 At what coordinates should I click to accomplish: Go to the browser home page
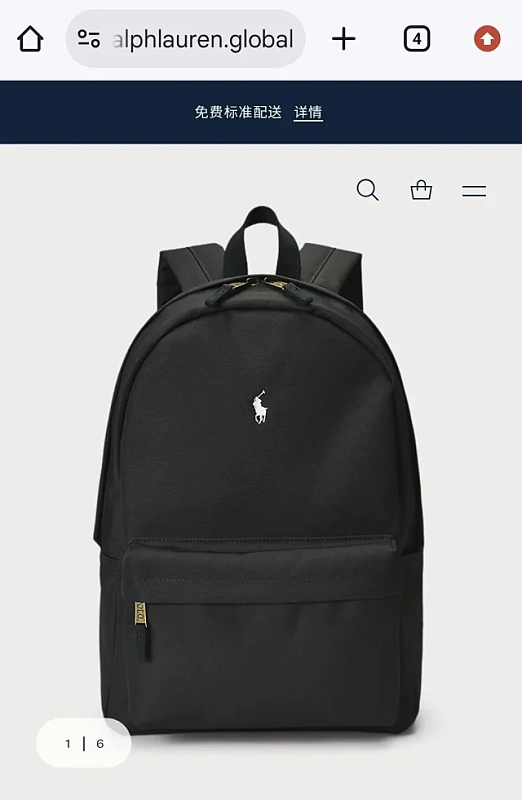click(x=30, y=39)
